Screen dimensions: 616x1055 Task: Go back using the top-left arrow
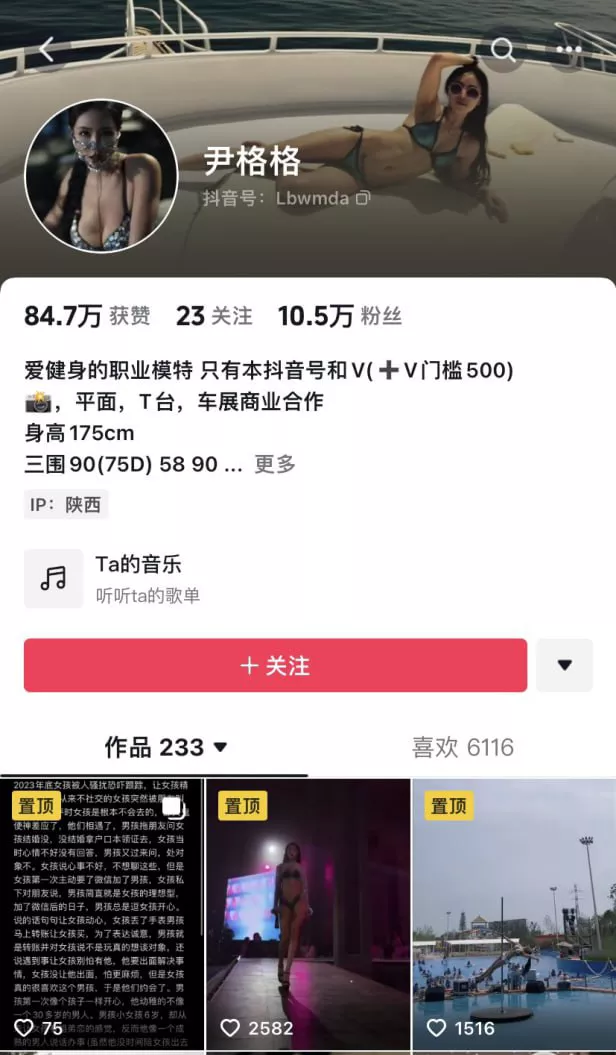[46, 50]
